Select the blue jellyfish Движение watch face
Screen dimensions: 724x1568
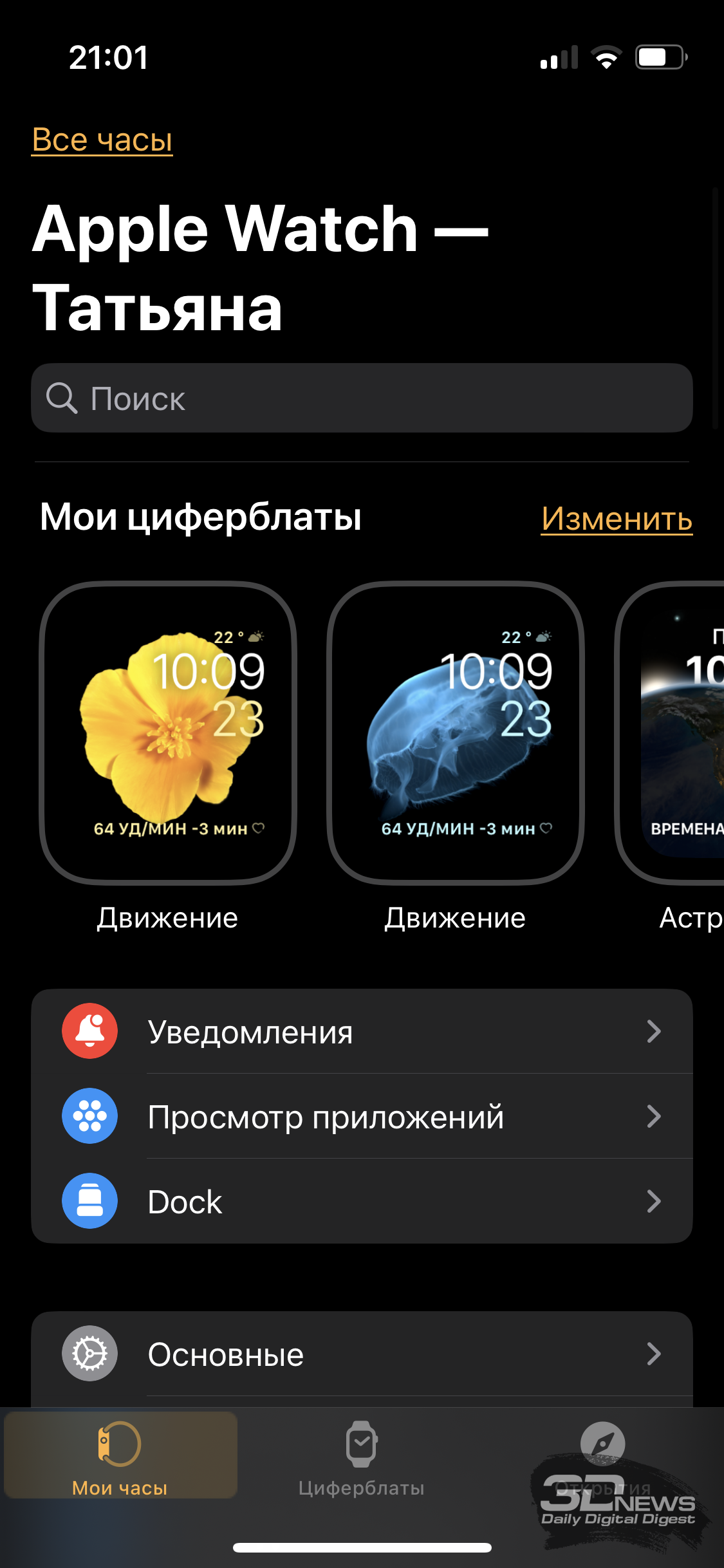[x=455, y=733]
